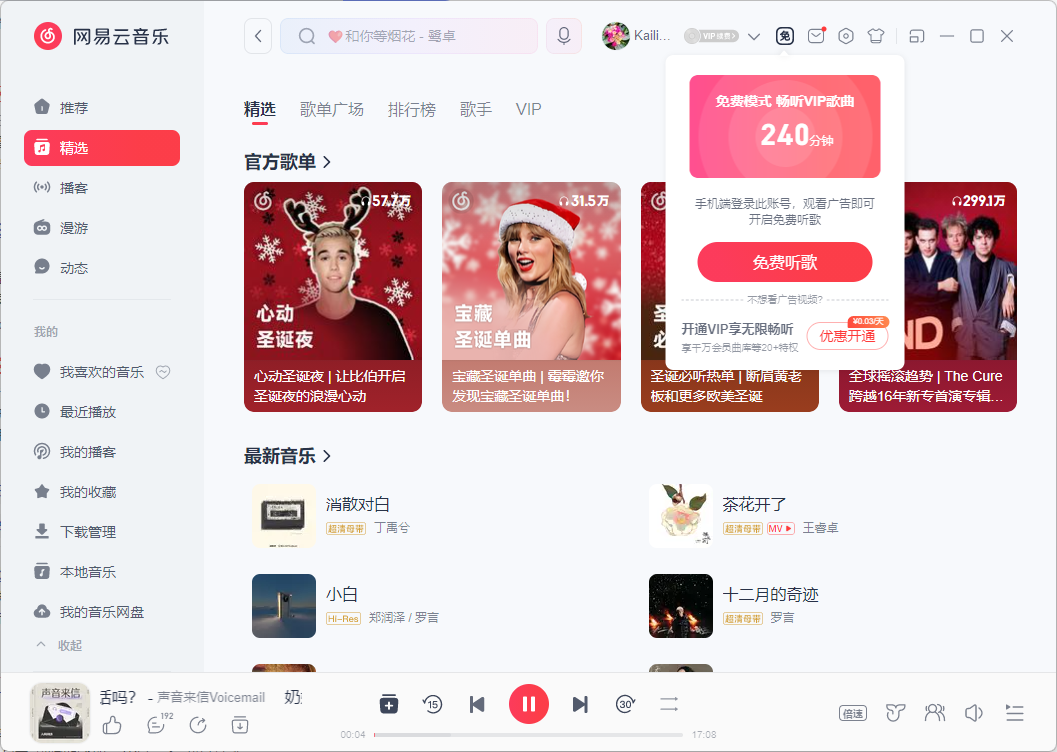Image resolution: width=1057 pixels, height=752 pixels.
Task: Open the messages mail icon
Action: (816, 36)
